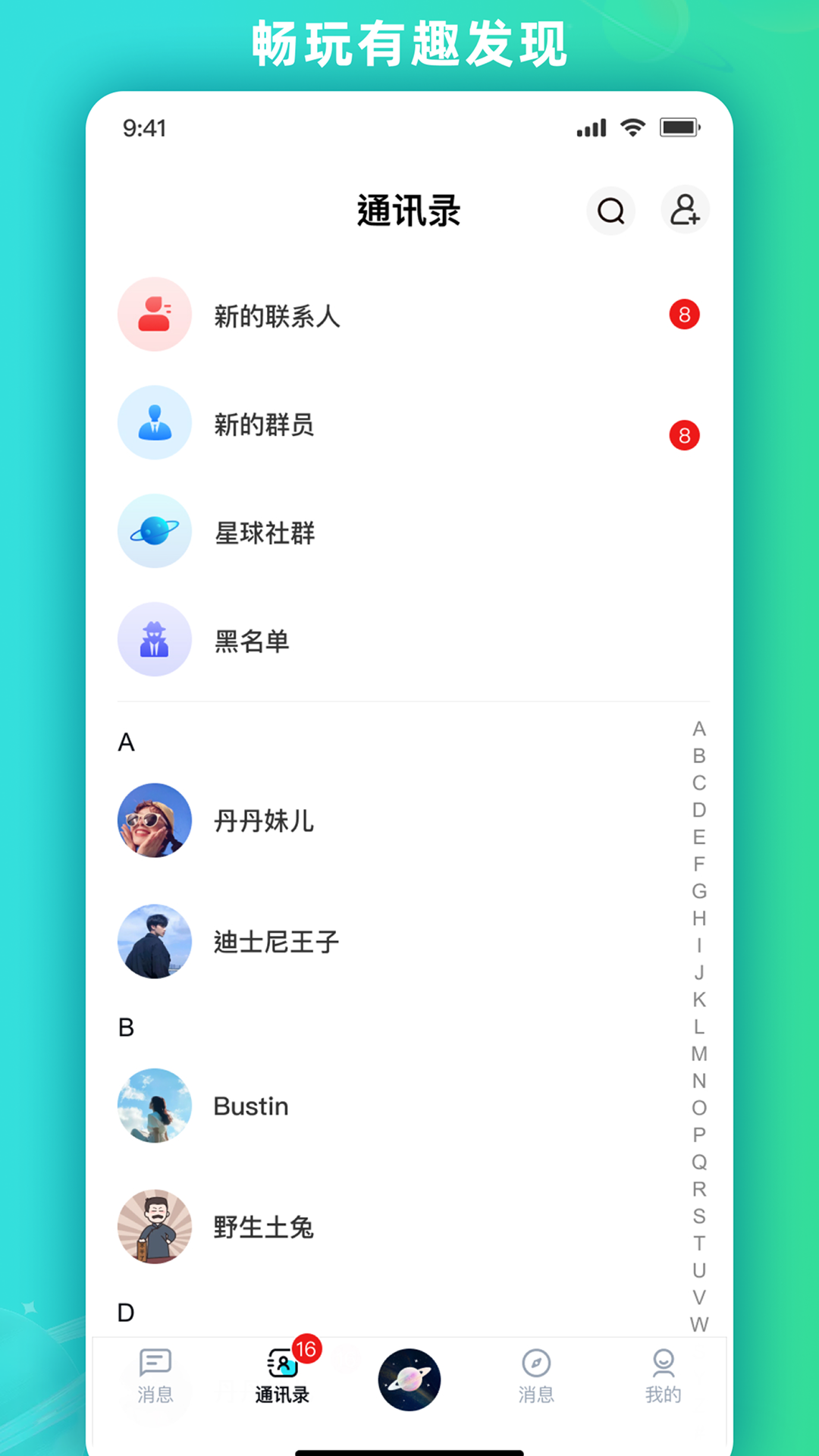Open chat with 迪士尼王子
The height and width of the screenshot is (1456, 819).
click(276, 942)
